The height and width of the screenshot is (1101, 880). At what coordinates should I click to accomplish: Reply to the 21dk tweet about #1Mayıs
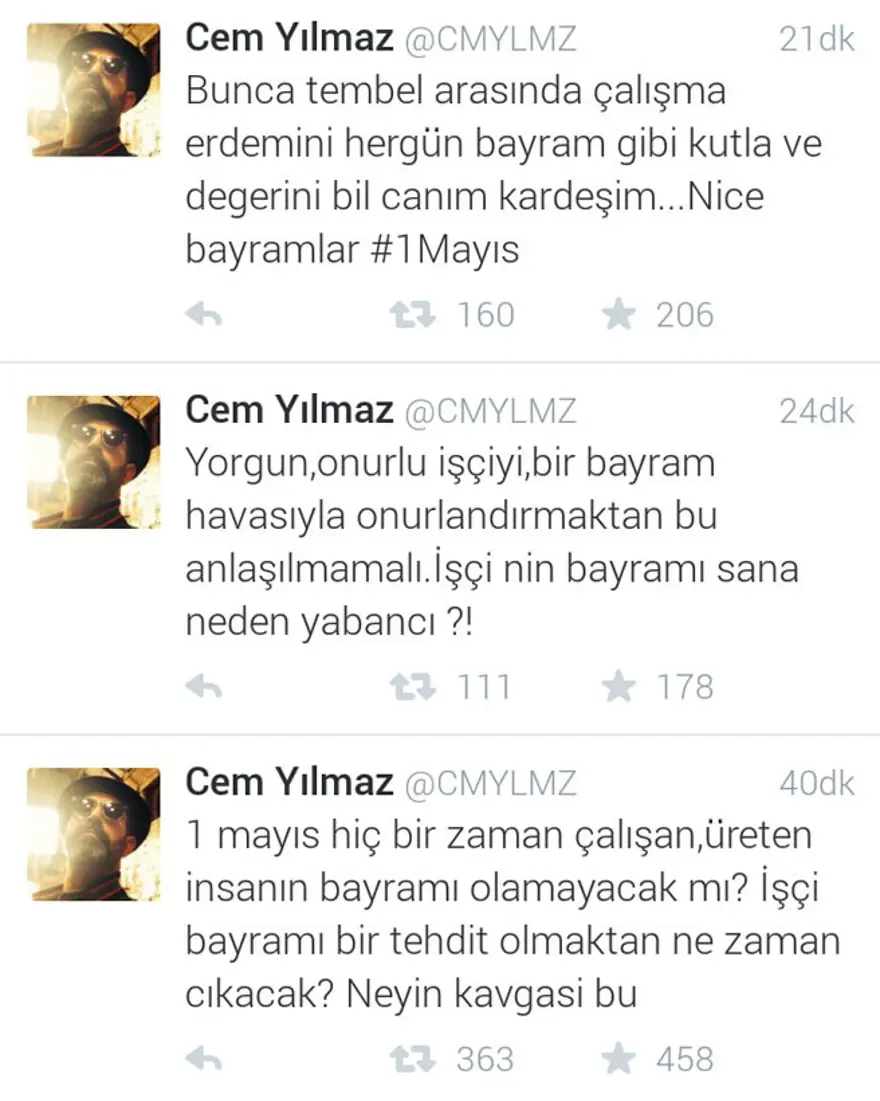point(204,315)
